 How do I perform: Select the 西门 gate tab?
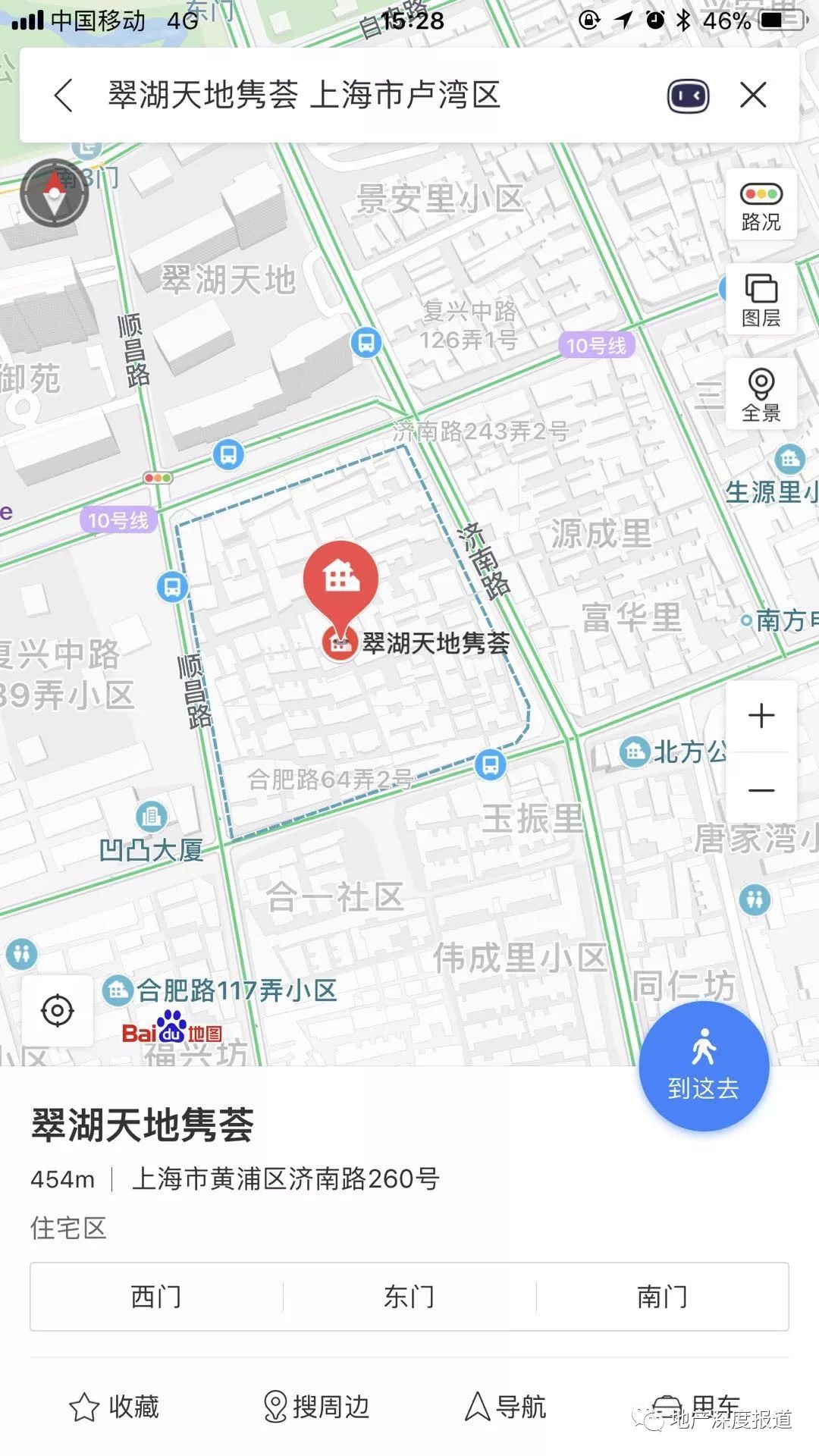click(x=154, y=1298)
